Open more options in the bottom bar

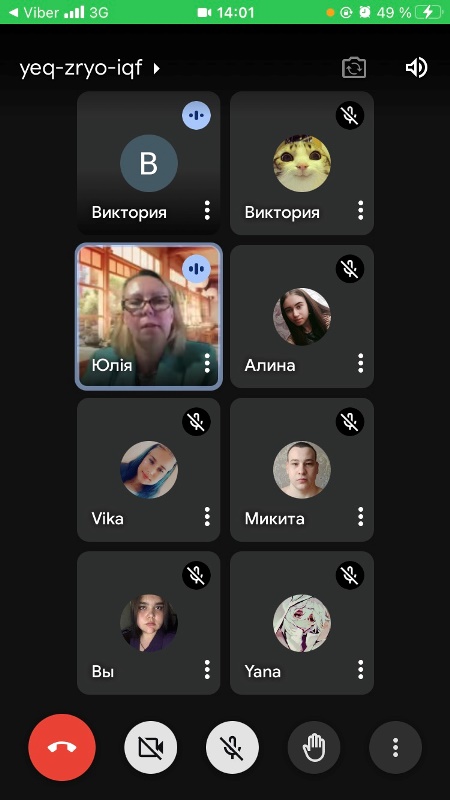pyautogui.click(x=395, y=747)
